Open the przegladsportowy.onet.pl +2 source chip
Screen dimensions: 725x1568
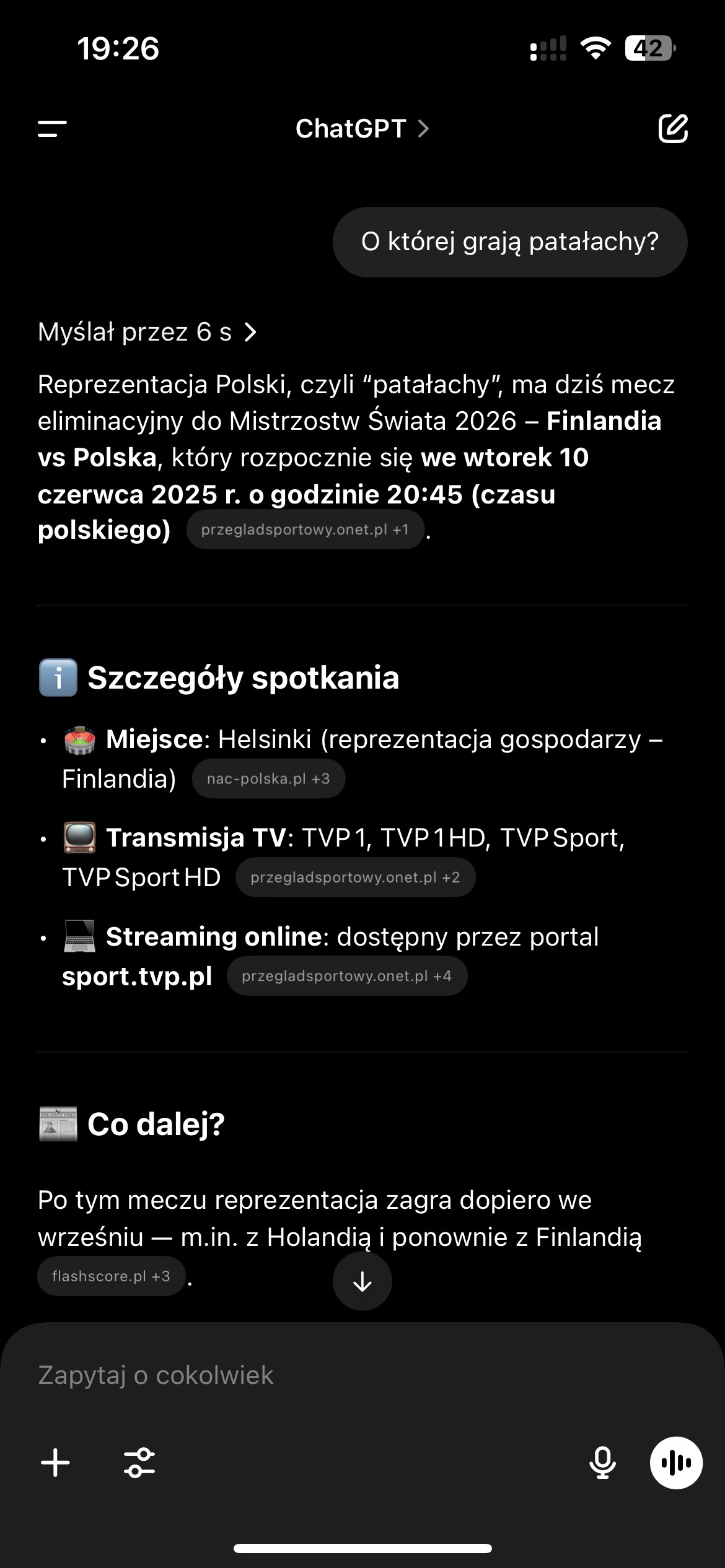pos(355,878)
